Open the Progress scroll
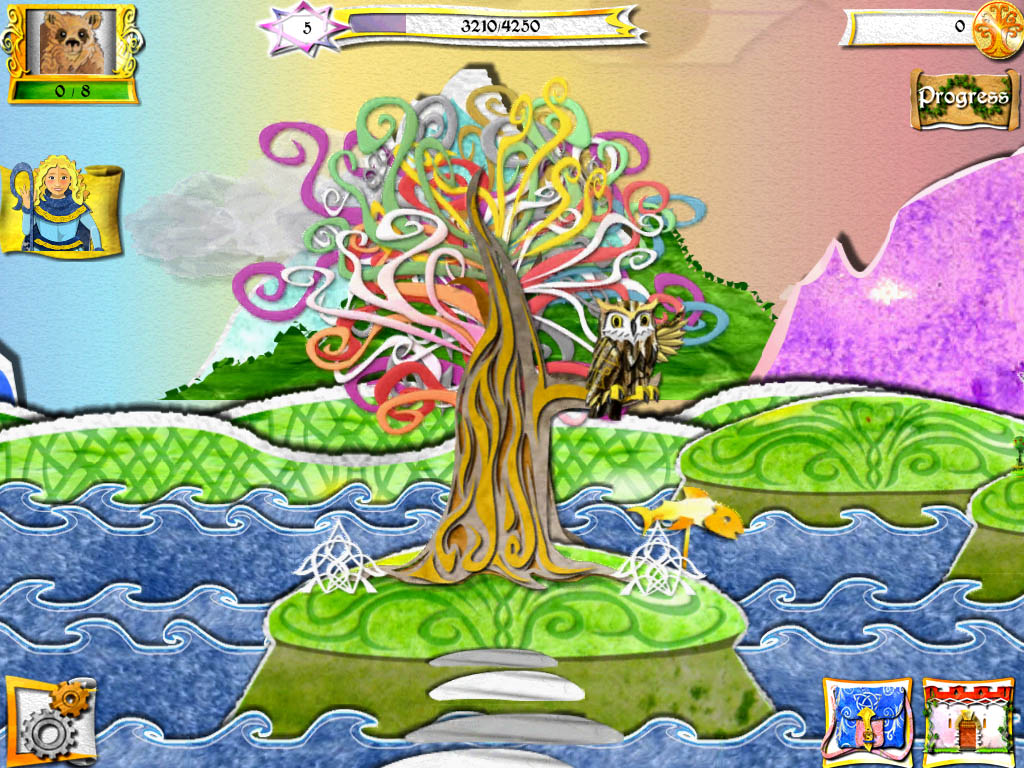Image resolution: width=1024 pixels, height=768 pixels. point(963,98)
